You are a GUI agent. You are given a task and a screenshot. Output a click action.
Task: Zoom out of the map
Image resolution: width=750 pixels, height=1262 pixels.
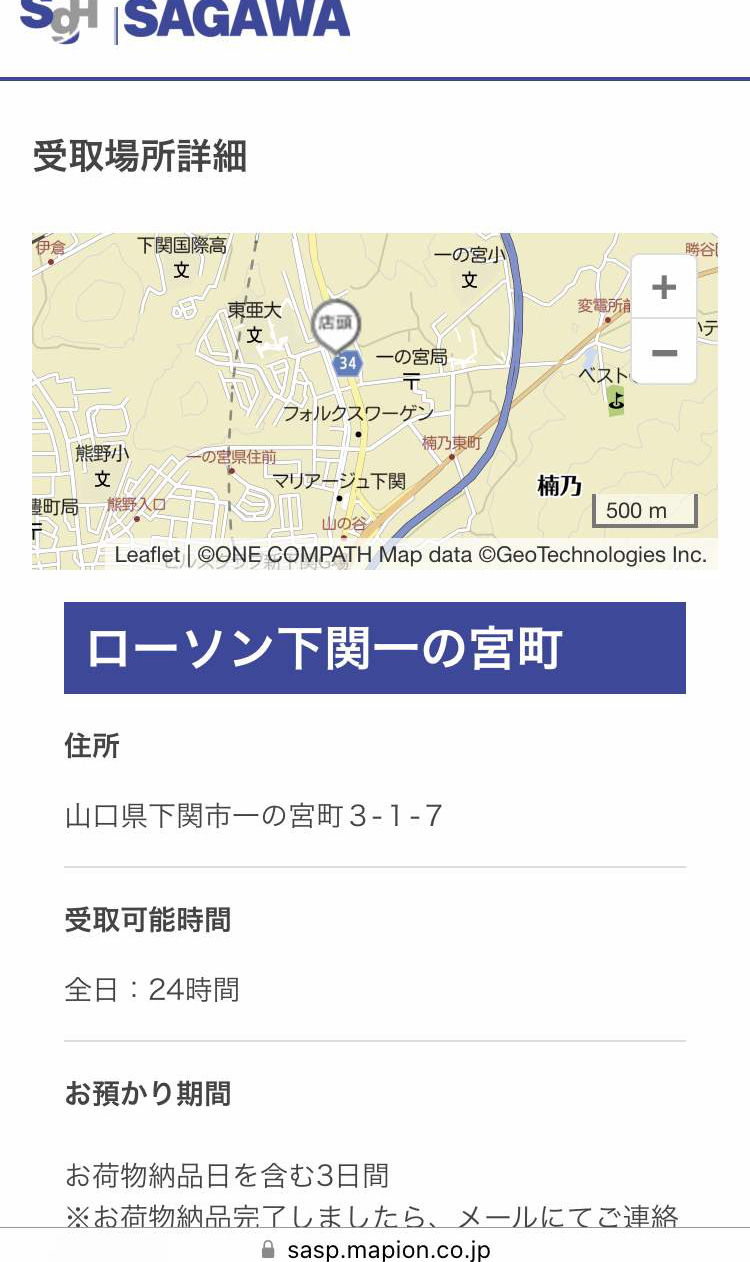pyautogui.click(x=664, y=352)
